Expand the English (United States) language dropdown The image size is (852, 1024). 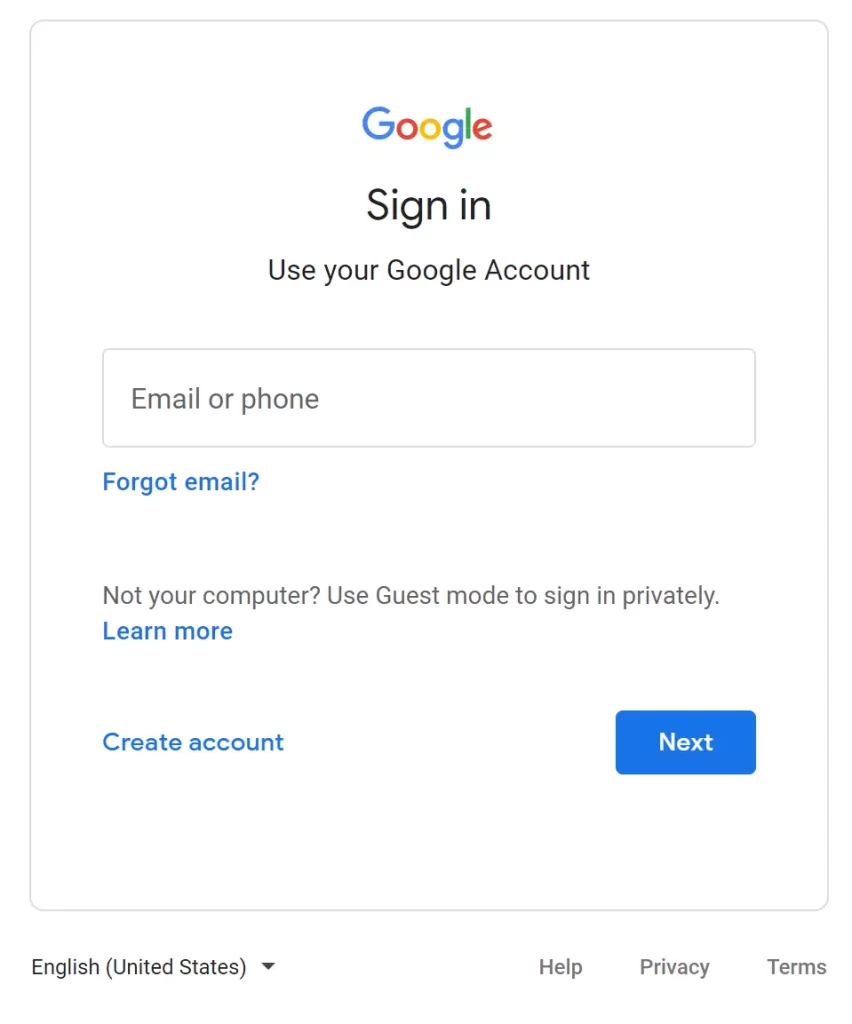click(x=153, y=967)
